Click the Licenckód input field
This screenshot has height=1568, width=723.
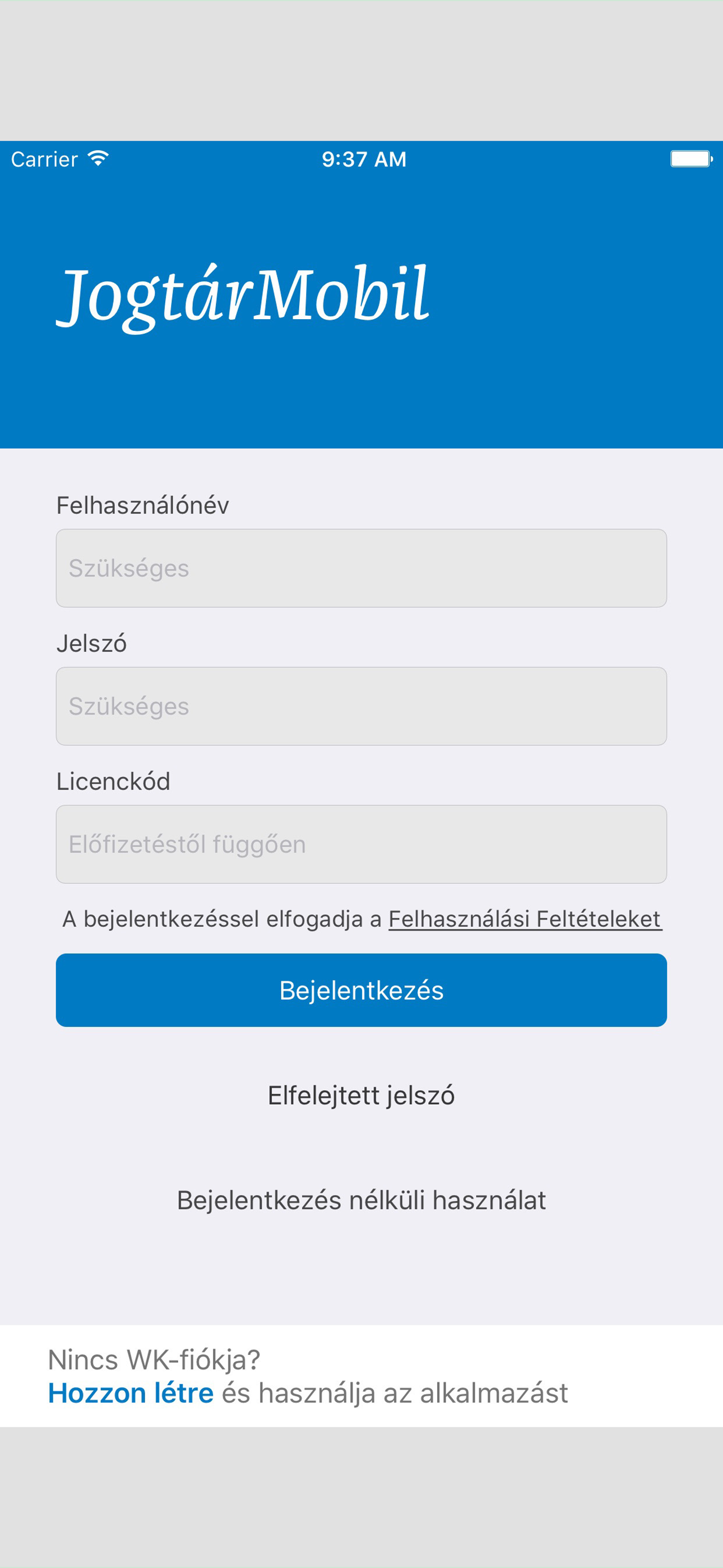pyautogui.click(x=361, y=844)
